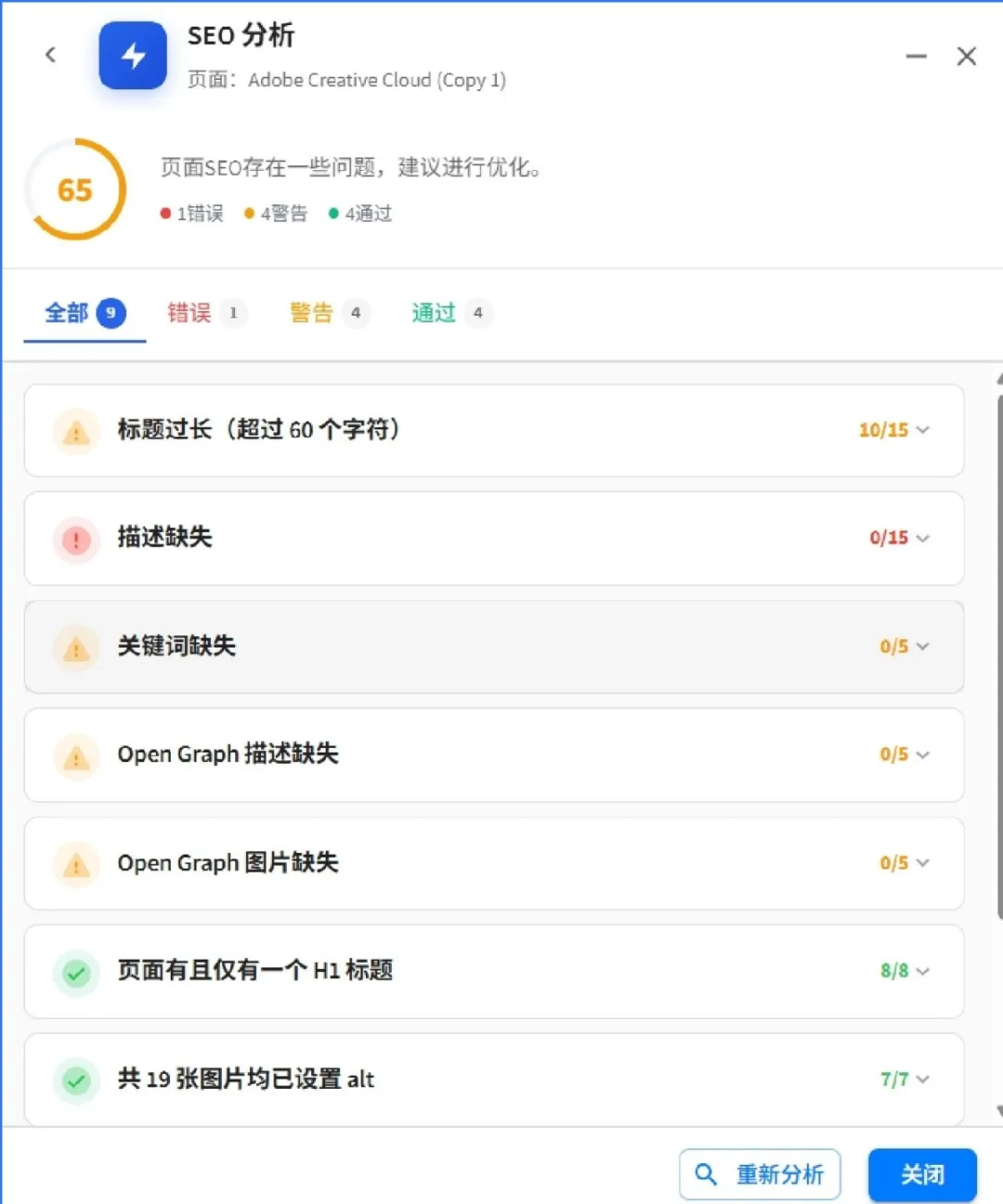This screenshot has height=1204, width=1003.
Task: Expand the 页面有且仅有一个 H1 标题 item
Action: point(493,971)
